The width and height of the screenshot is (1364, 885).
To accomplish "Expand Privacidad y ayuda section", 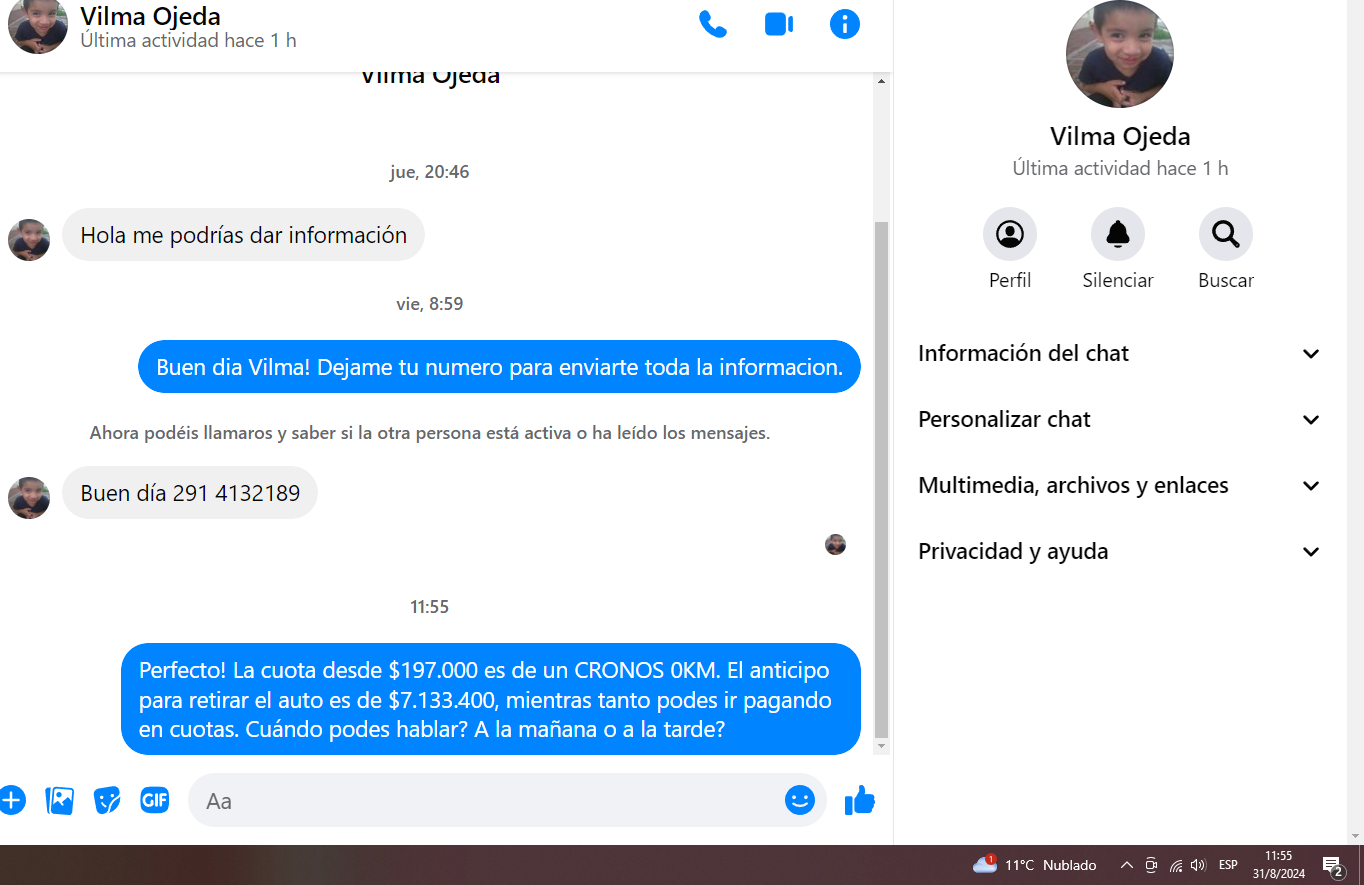I will 1120,551.
